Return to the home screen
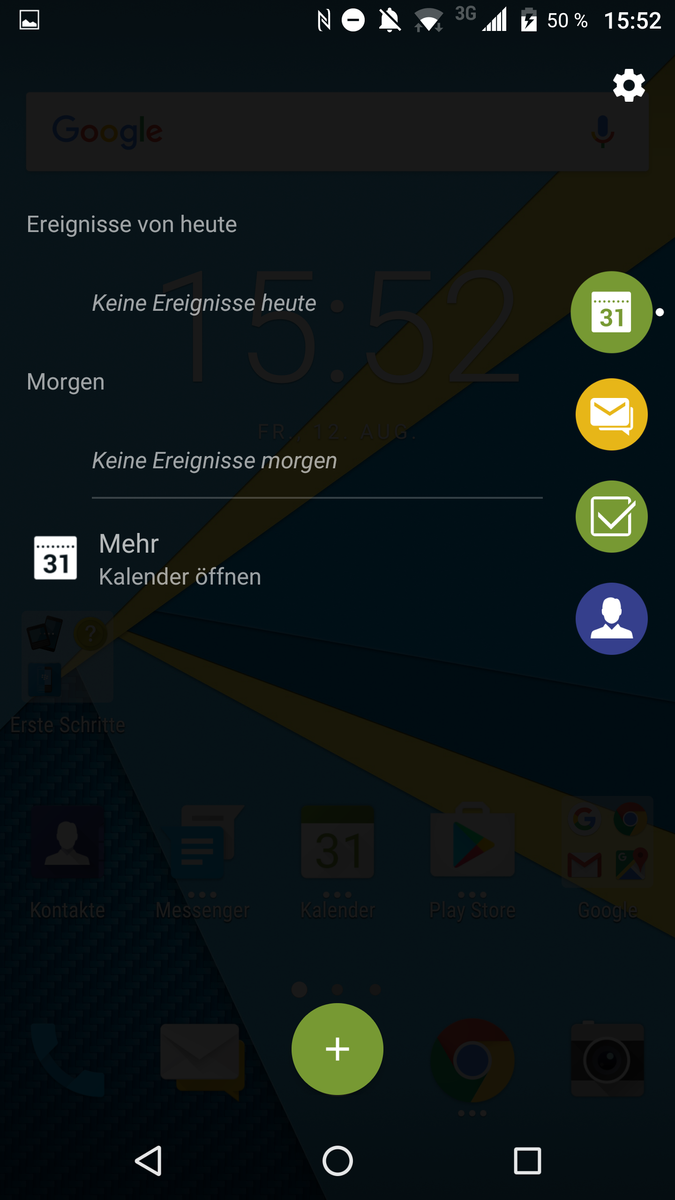 coord(337,1160)
